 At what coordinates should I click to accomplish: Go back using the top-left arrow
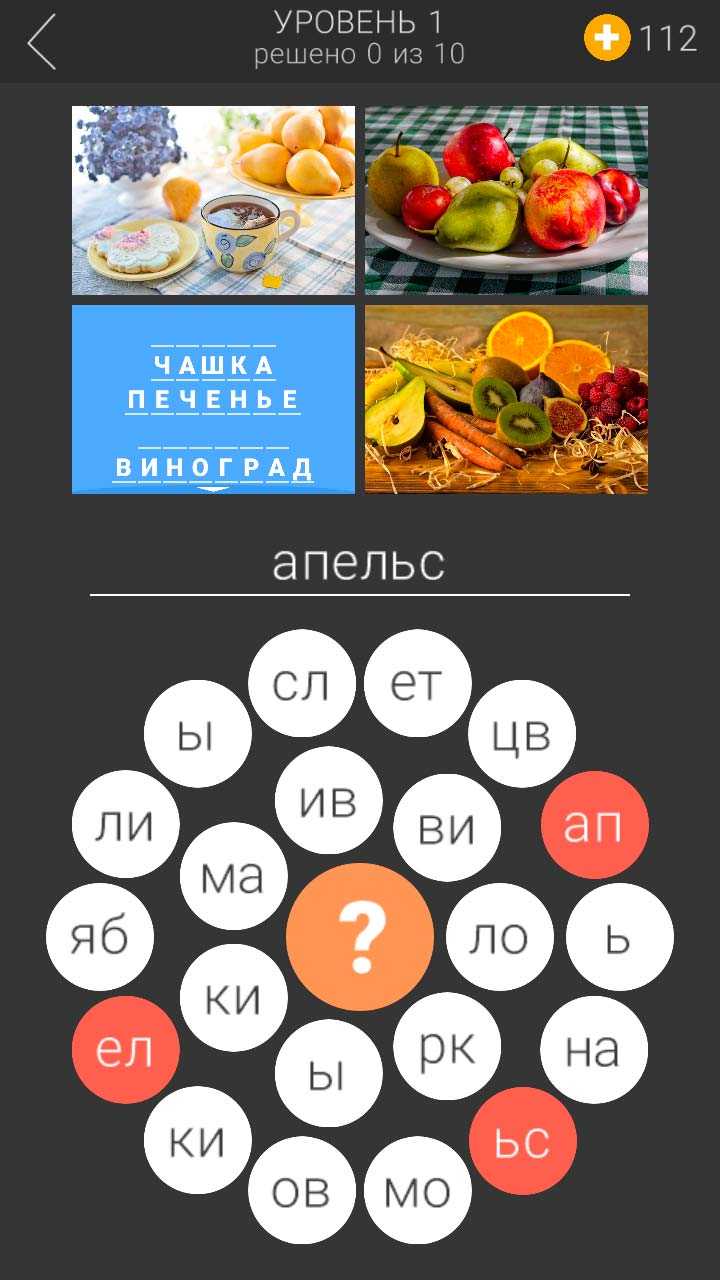click(x=42, y=42)
